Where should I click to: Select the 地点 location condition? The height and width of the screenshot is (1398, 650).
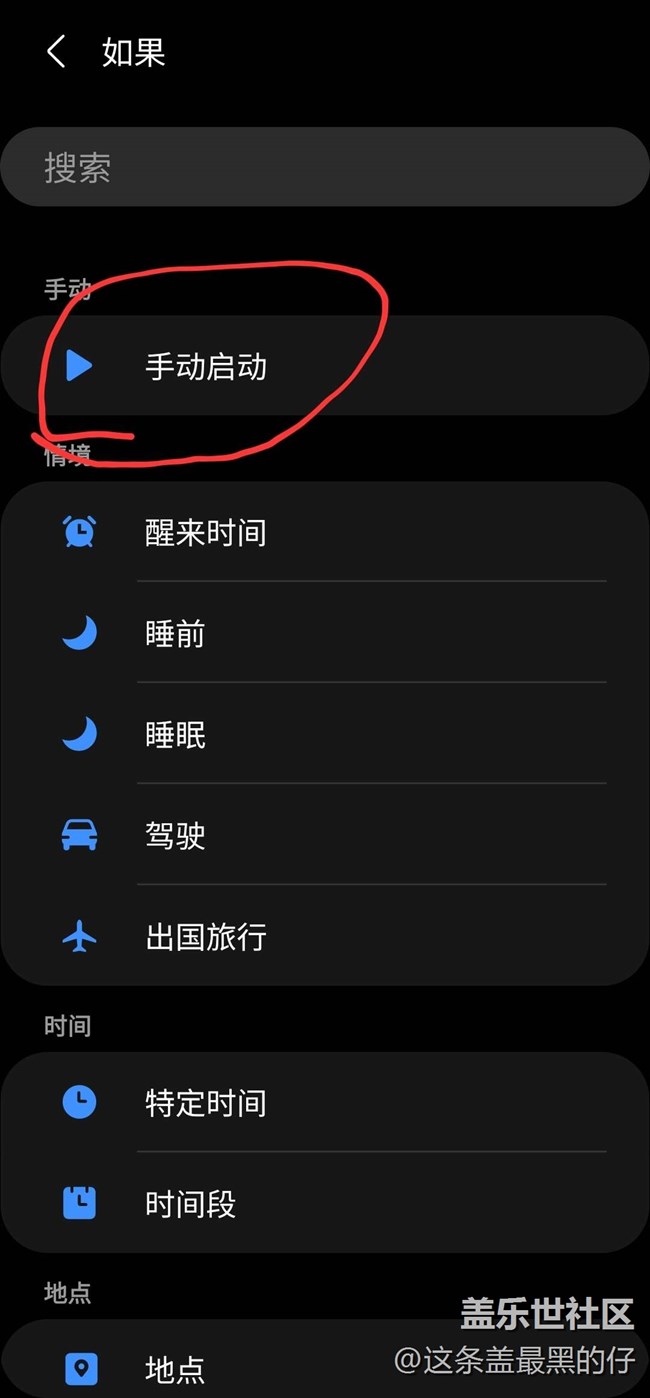click(x=325, y=1367)
